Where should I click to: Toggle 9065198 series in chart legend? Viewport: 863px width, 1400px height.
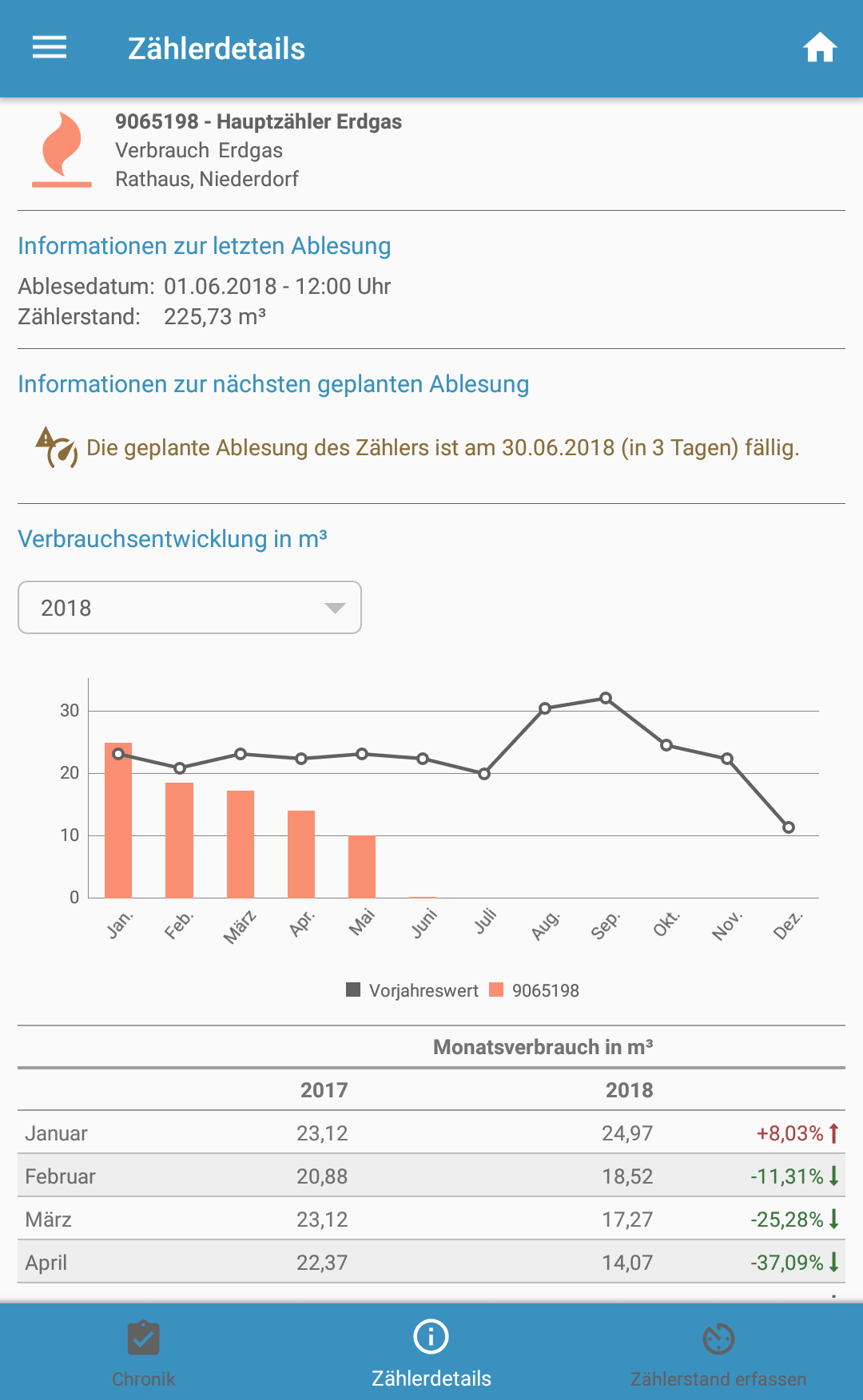tap(535, 990)
